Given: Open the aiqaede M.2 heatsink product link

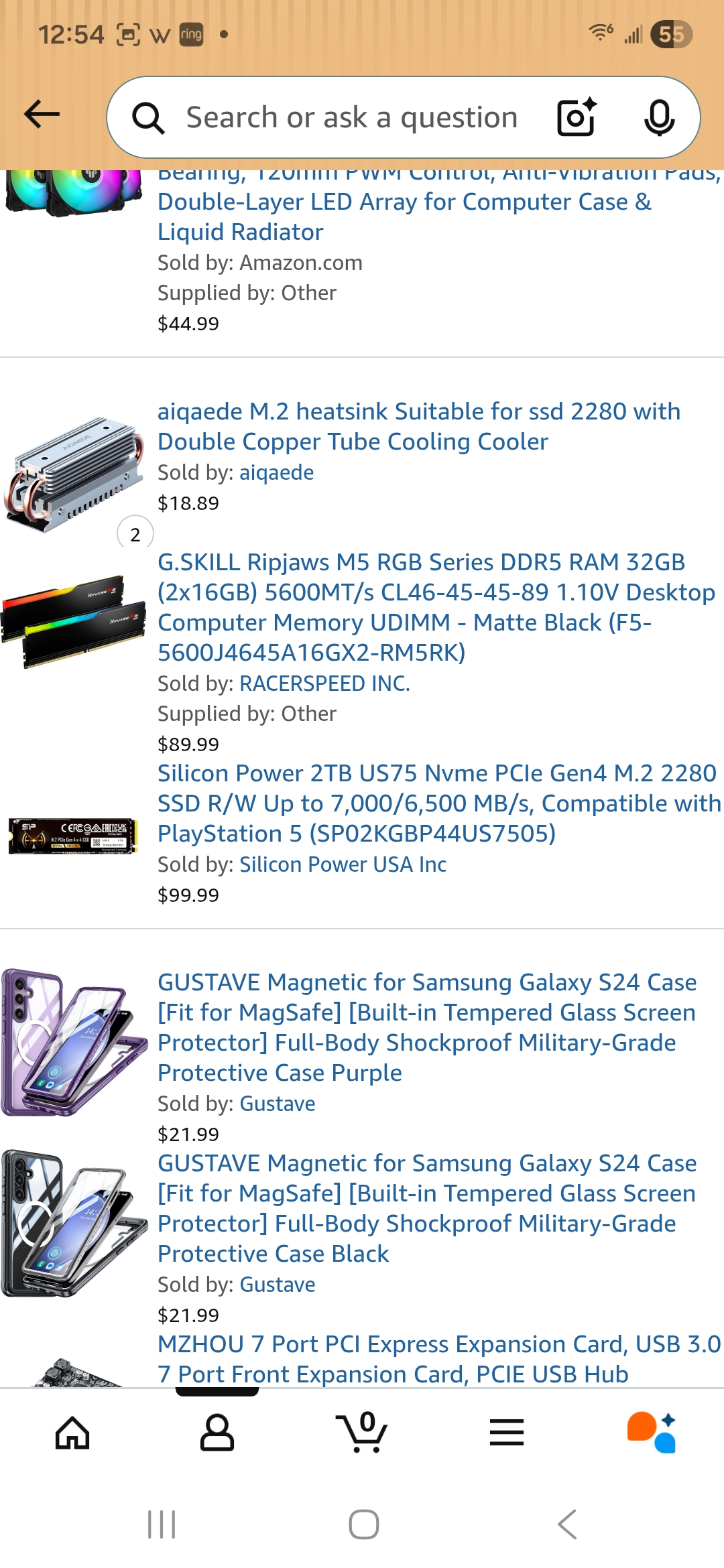Looking at the screenshot, I should [419, 426].
